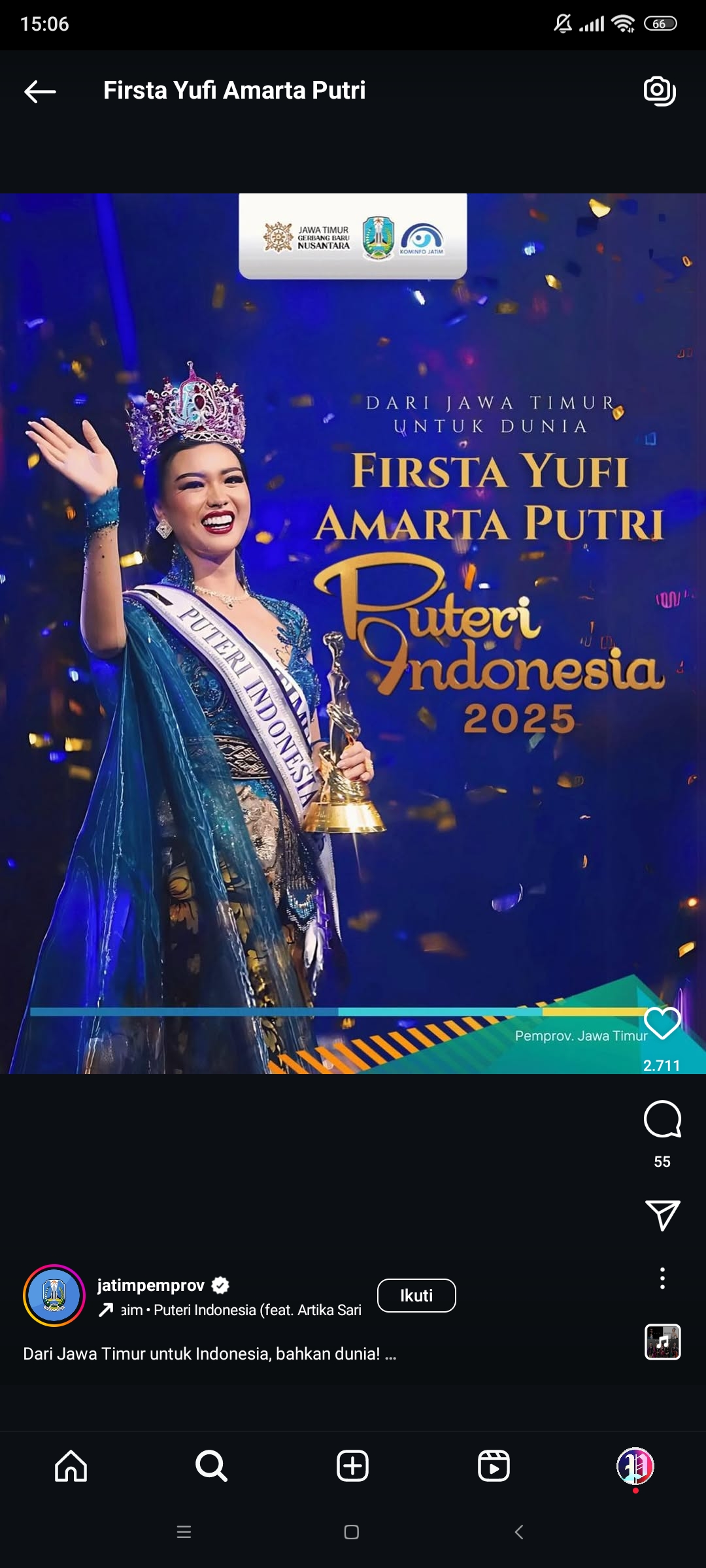Switch to the Search tab
The width and height of the screenshot is (706, 1568).
[211, 1465]
